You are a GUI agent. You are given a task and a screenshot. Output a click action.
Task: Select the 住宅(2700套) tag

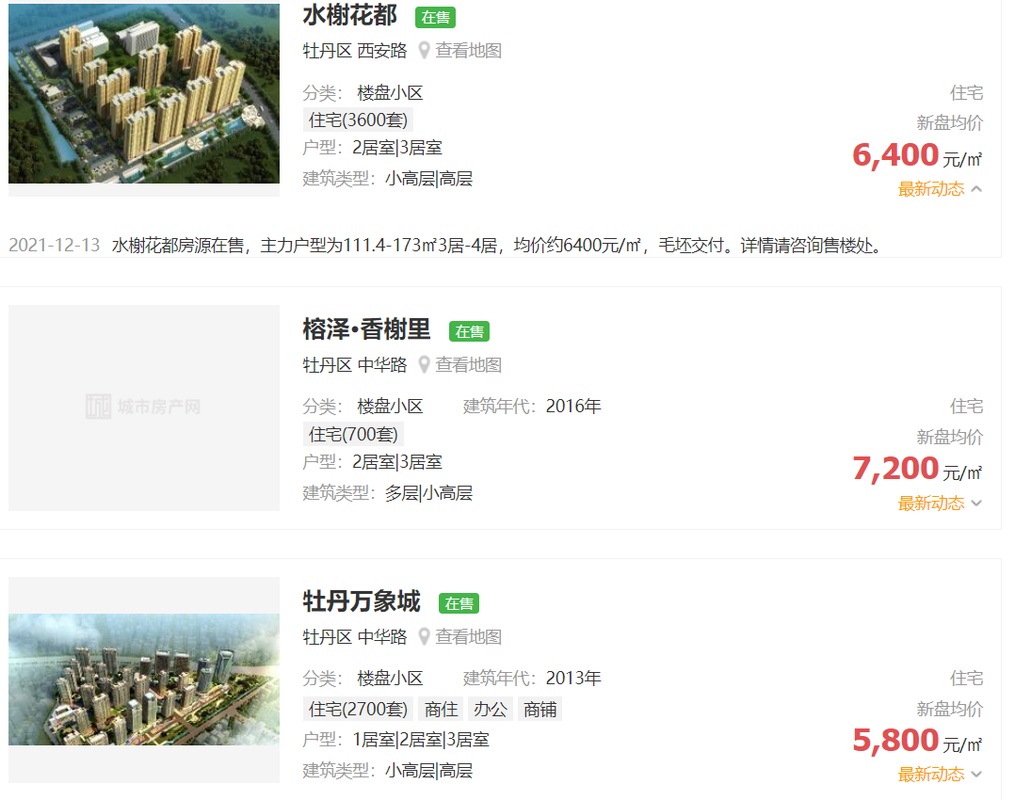(x=358, y=709)
